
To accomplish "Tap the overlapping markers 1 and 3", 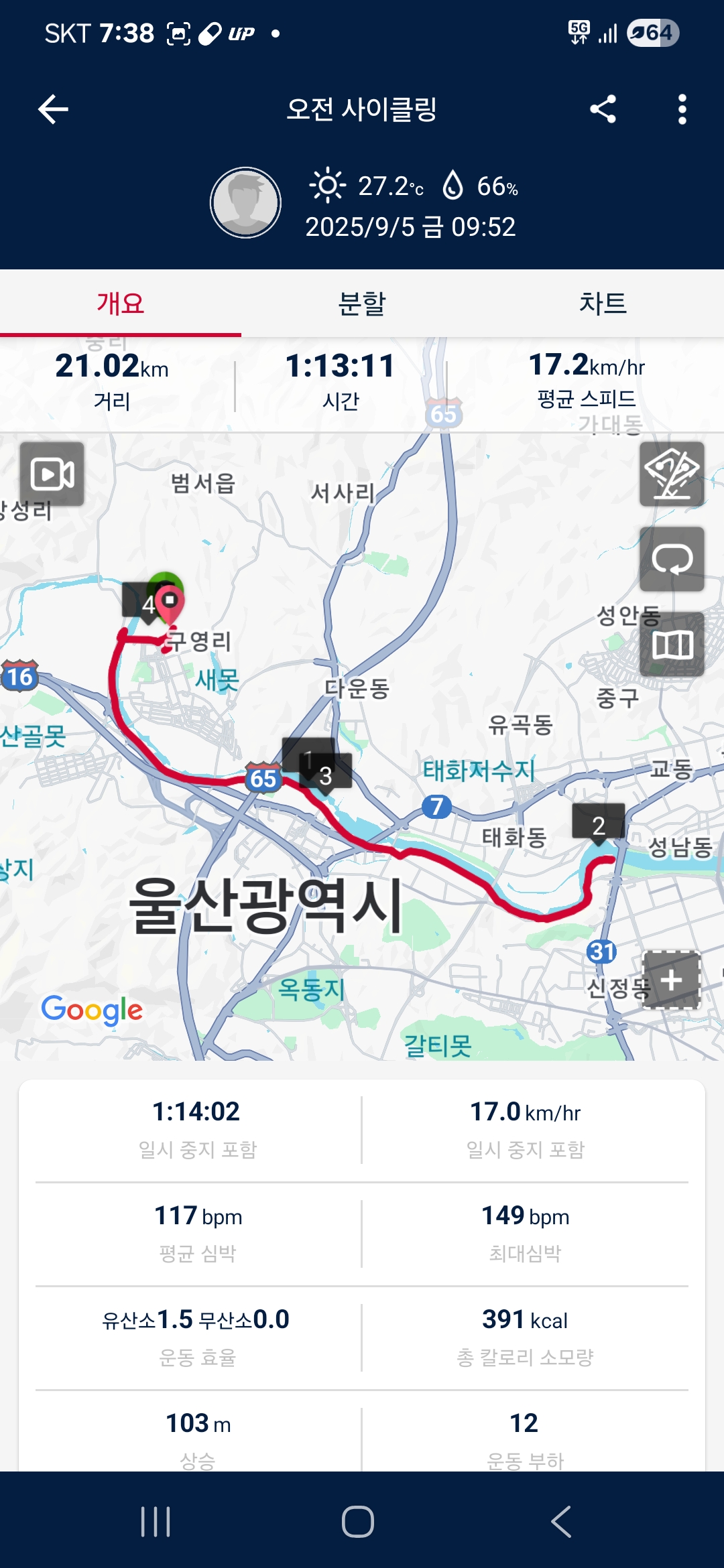I will (x=316, y=769).
